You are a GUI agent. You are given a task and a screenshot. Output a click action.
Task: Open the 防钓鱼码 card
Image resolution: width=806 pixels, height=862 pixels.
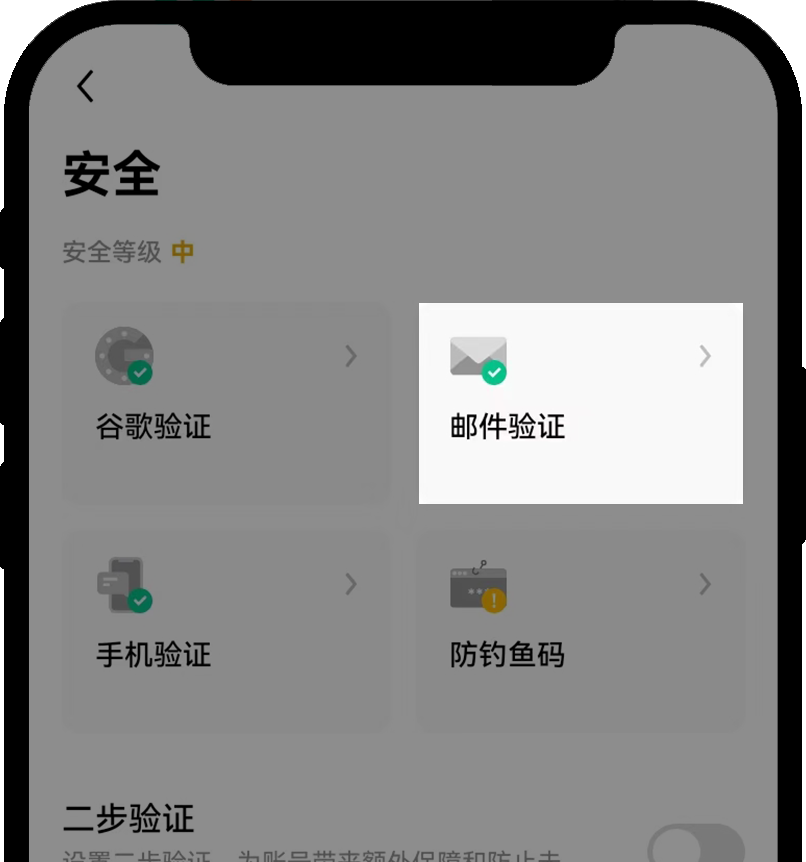click(x=580, y=630)
